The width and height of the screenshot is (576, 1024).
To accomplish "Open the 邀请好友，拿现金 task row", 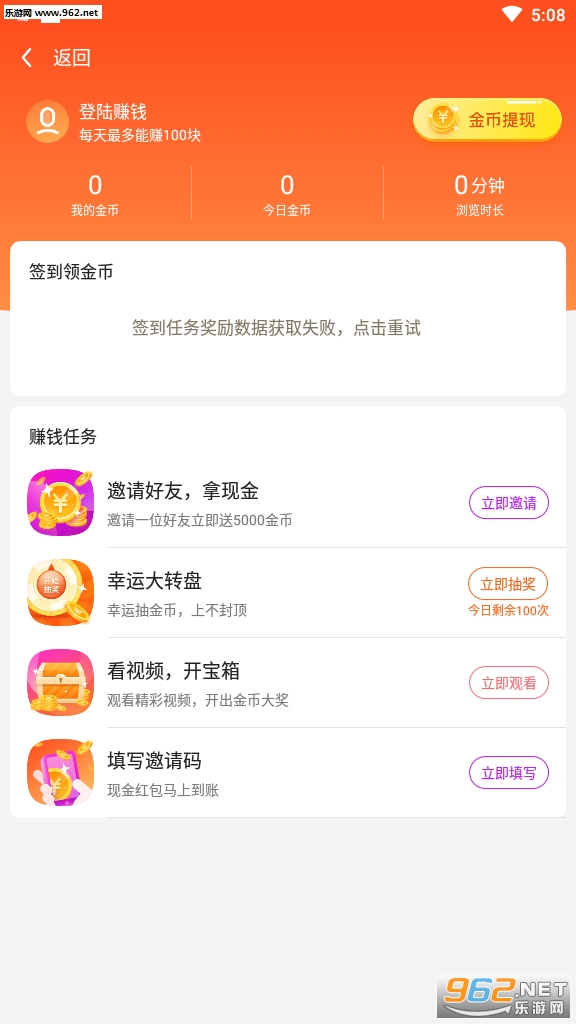I will tap(288, 503).
